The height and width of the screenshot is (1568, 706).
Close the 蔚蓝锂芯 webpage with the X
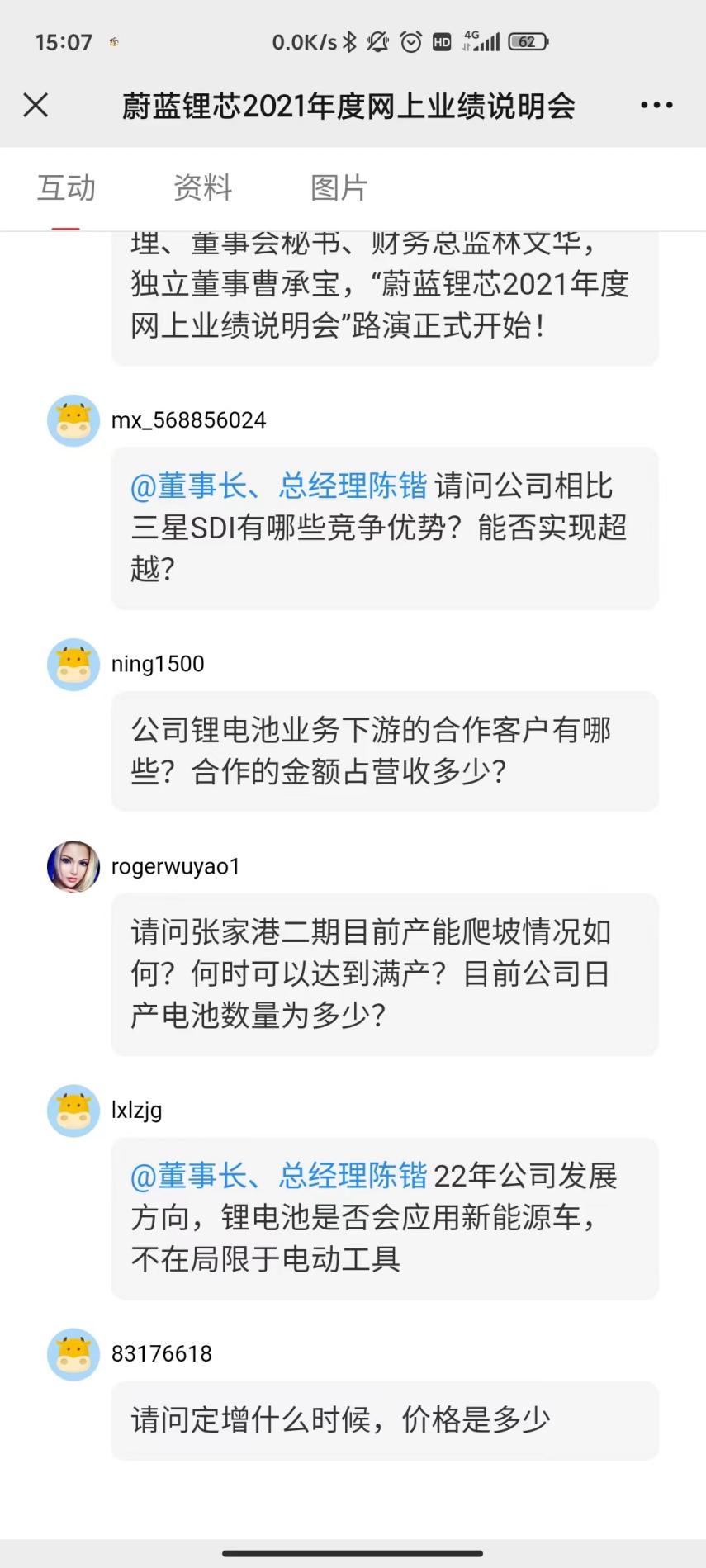pos(36,105)
